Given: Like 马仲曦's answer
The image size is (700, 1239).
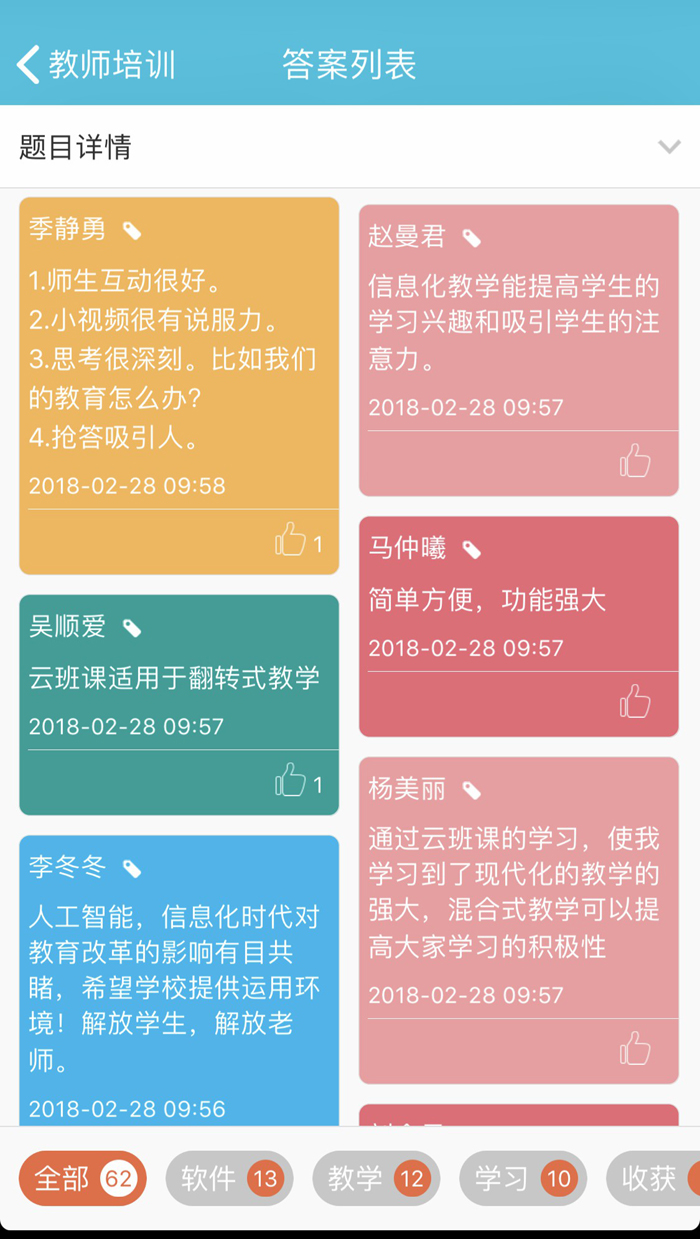Looking at the screenshot, I should [x=635, y=702].
